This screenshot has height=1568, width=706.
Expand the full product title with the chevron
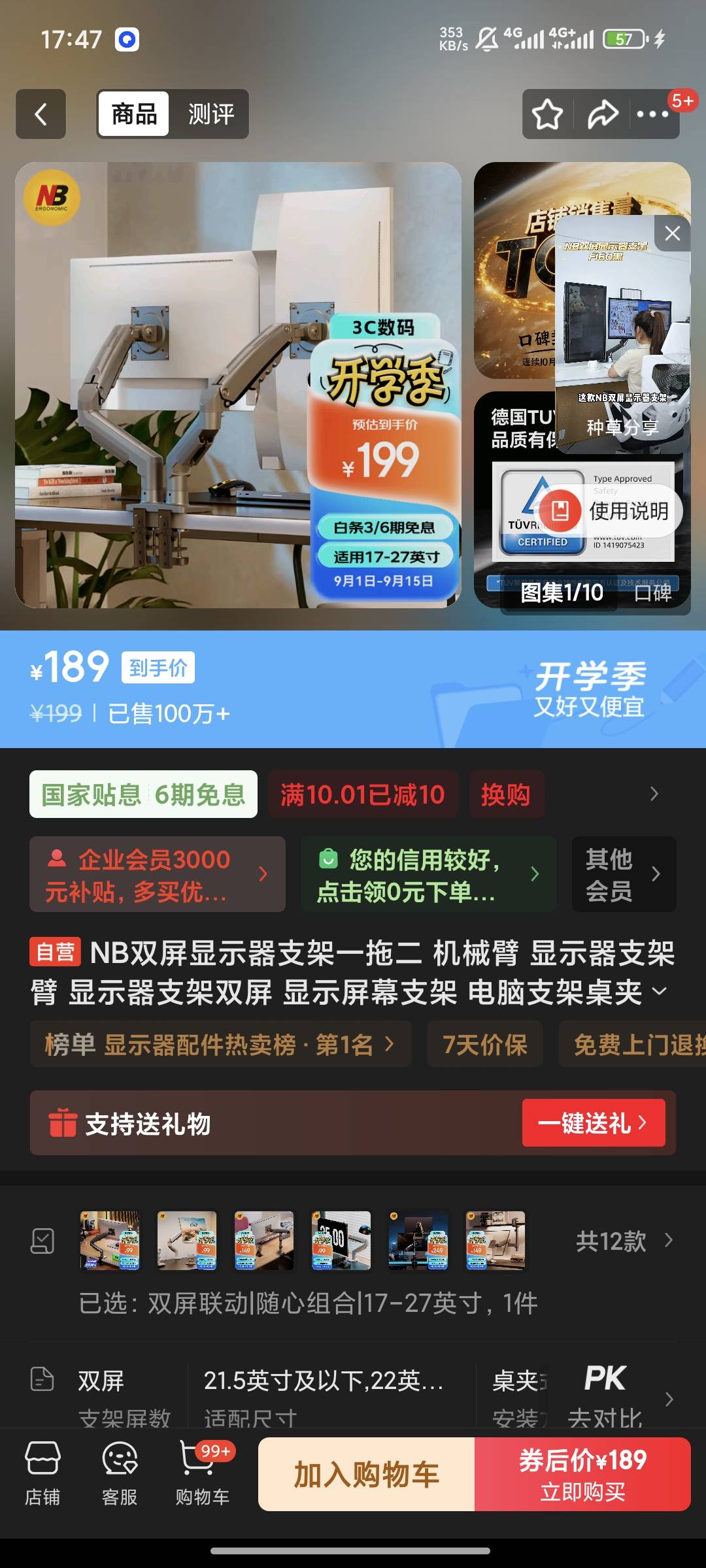(658, 992)
